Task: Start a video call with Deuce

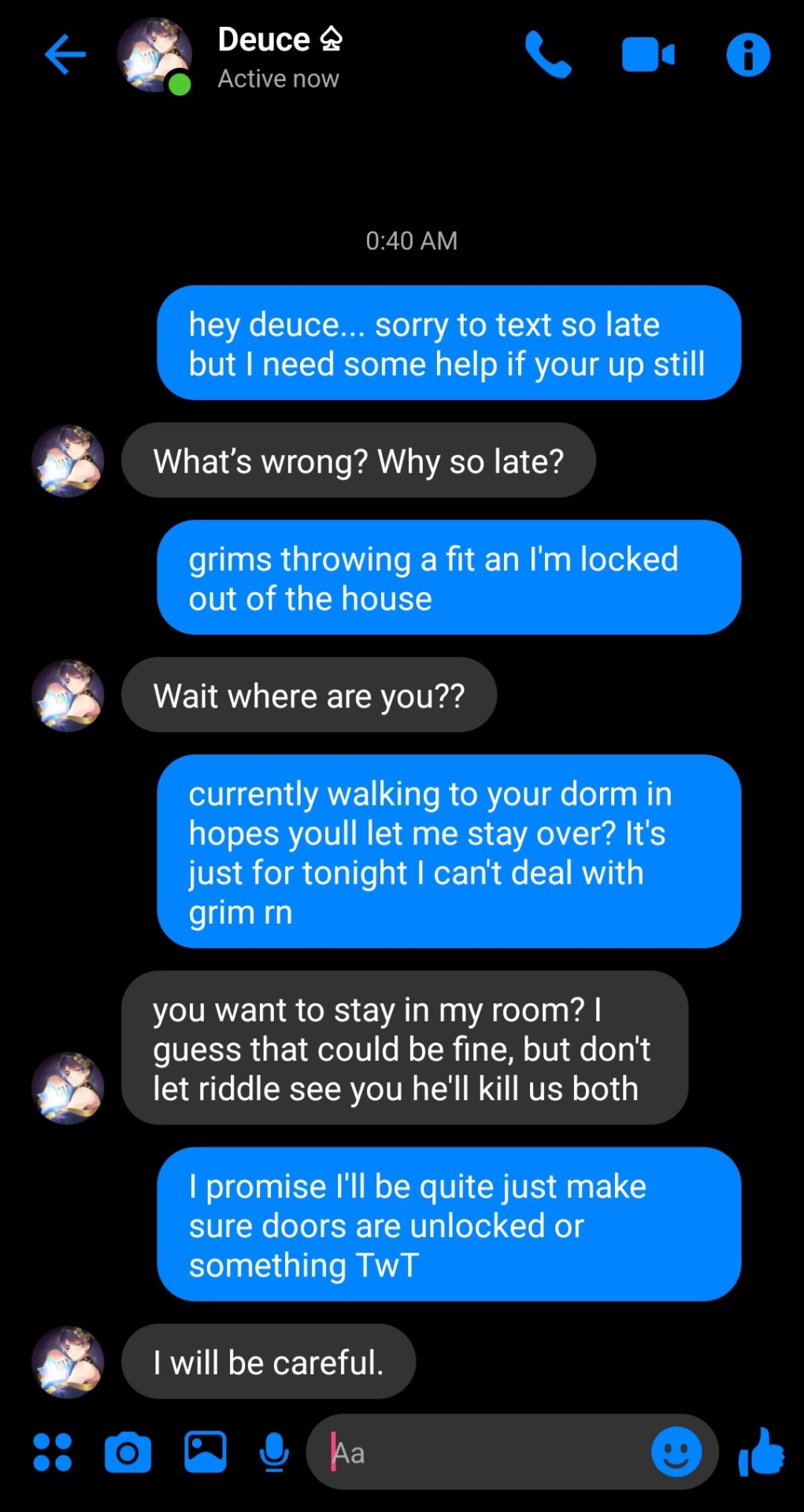Action: 647,55
